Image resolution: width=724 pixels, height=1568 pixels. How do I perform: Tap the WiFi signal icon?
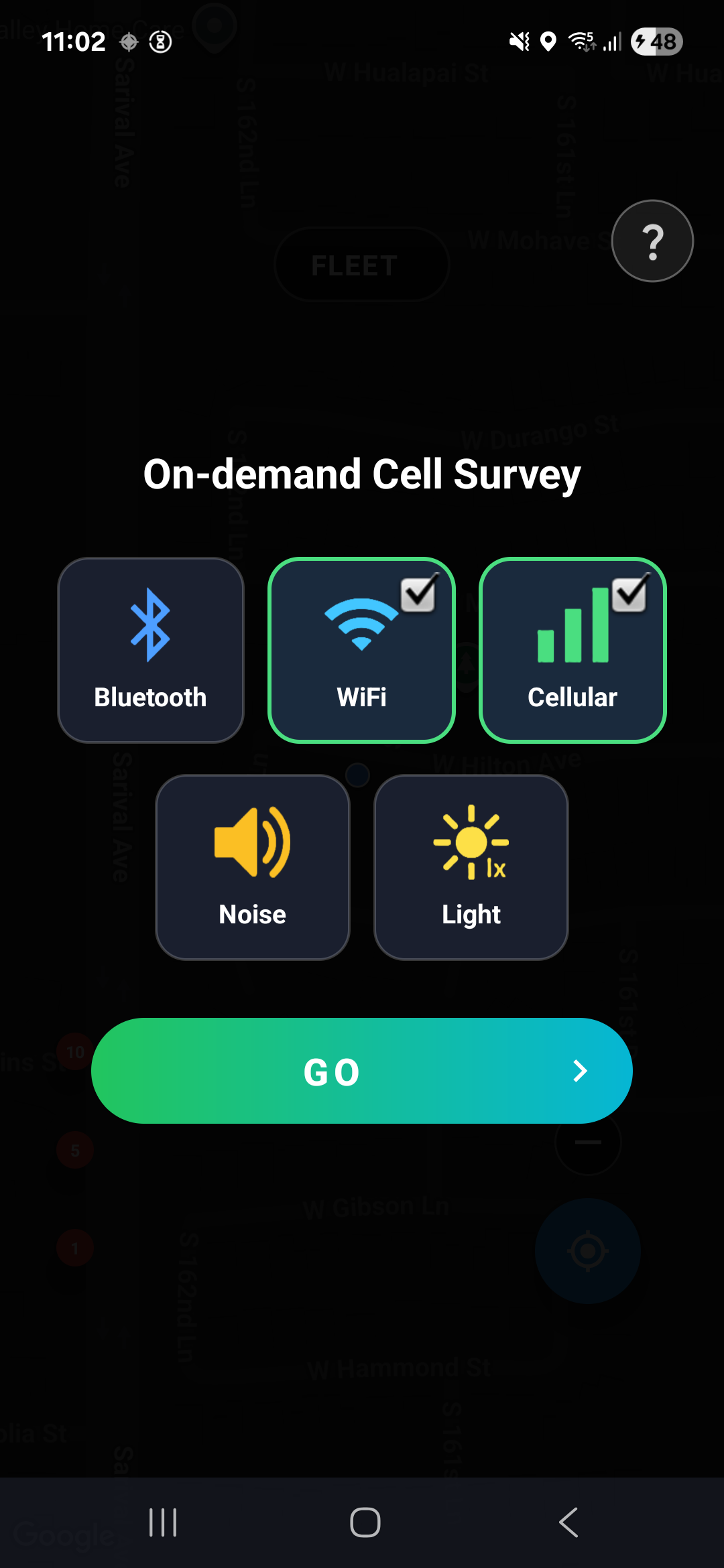coord(361,627)
